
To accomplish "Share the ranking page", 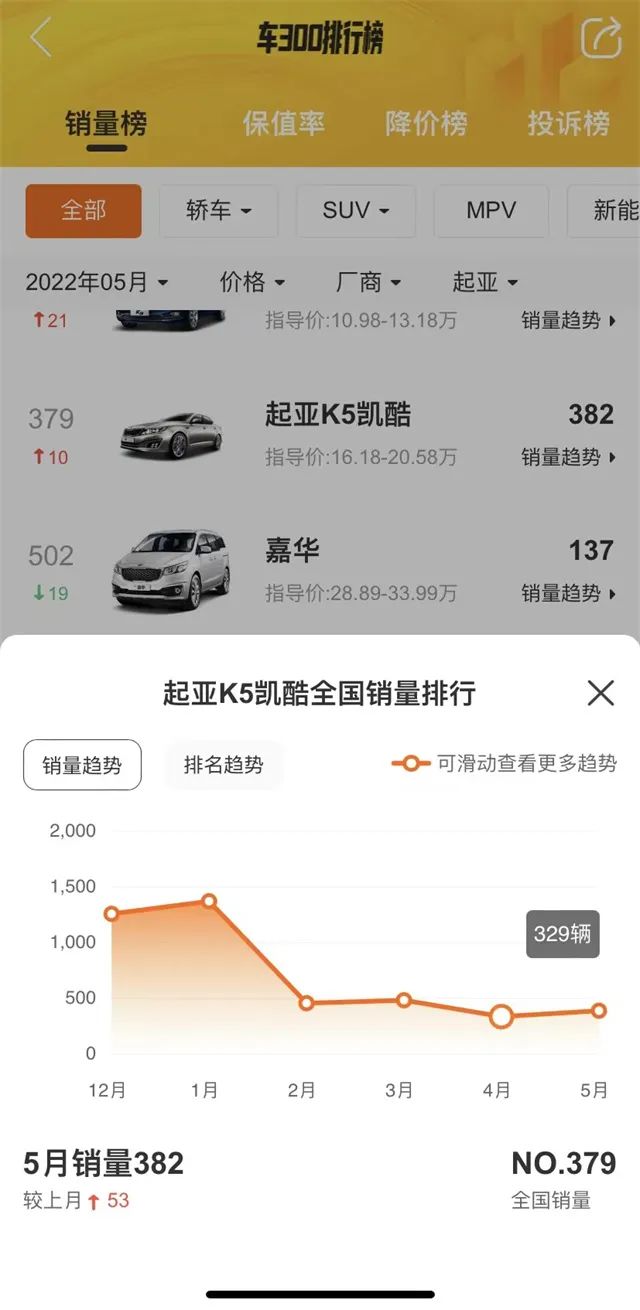I will [x=601, y=38].
